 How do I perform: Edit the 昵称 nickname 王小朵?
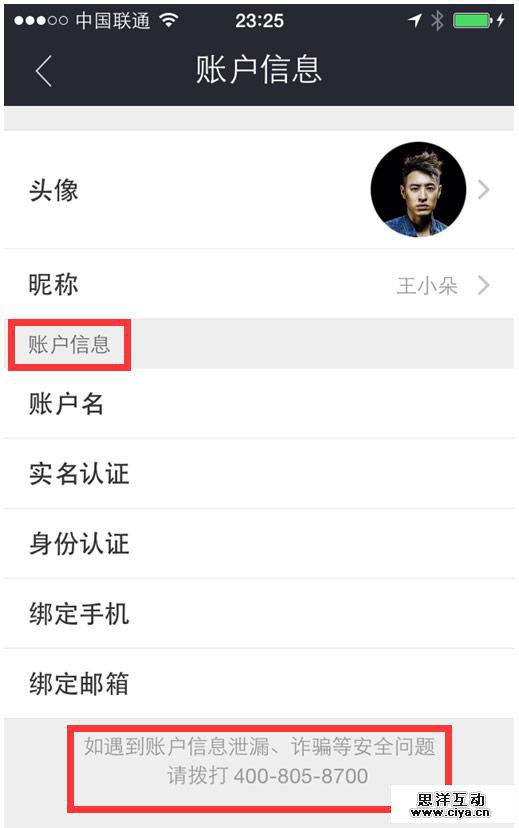259,284
